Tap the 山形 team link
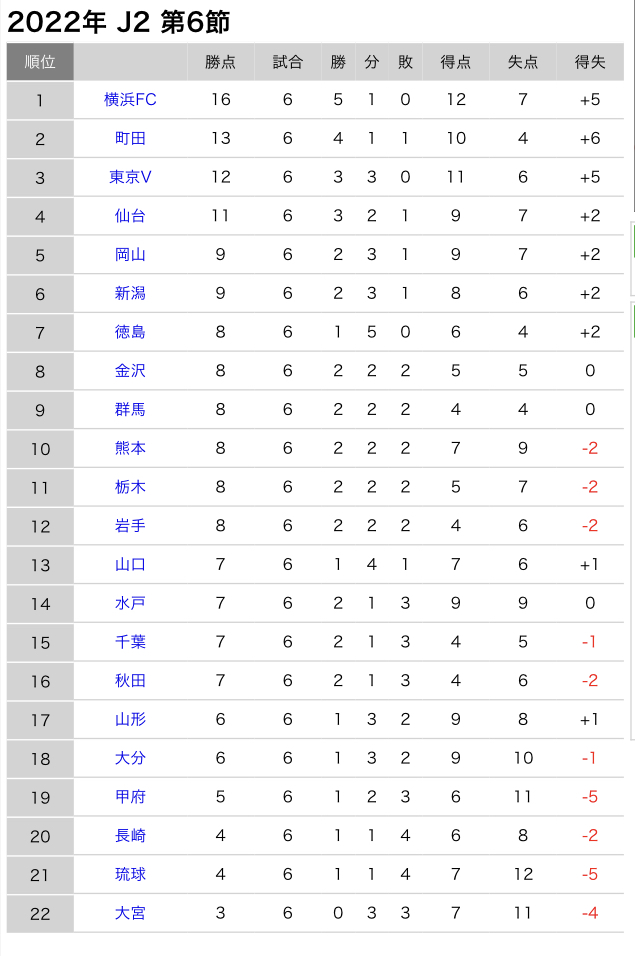Screen dimensions: 635x956 (130, 720)
